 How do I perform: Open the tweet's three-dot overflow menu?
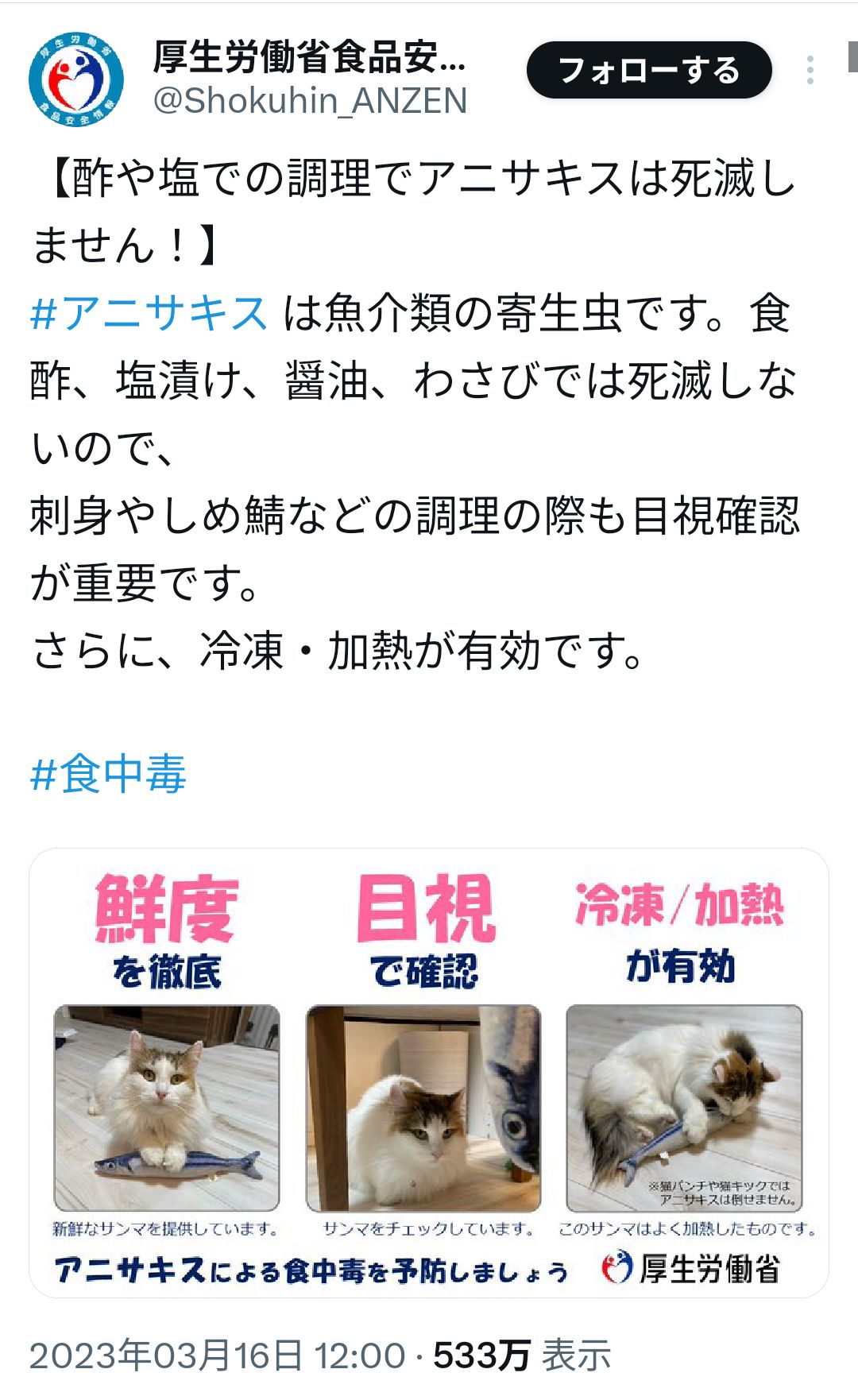[x=810, y=71]
